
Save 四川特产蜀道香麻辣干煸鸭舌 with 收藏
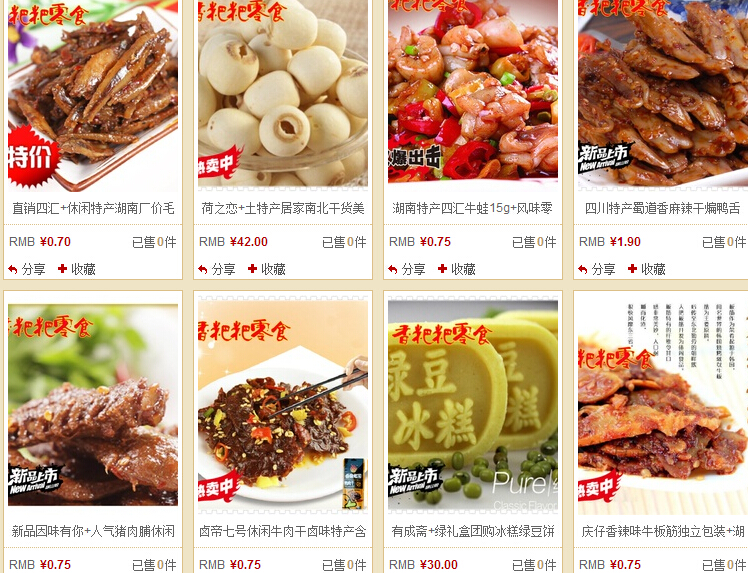click(x=647, y=269)
